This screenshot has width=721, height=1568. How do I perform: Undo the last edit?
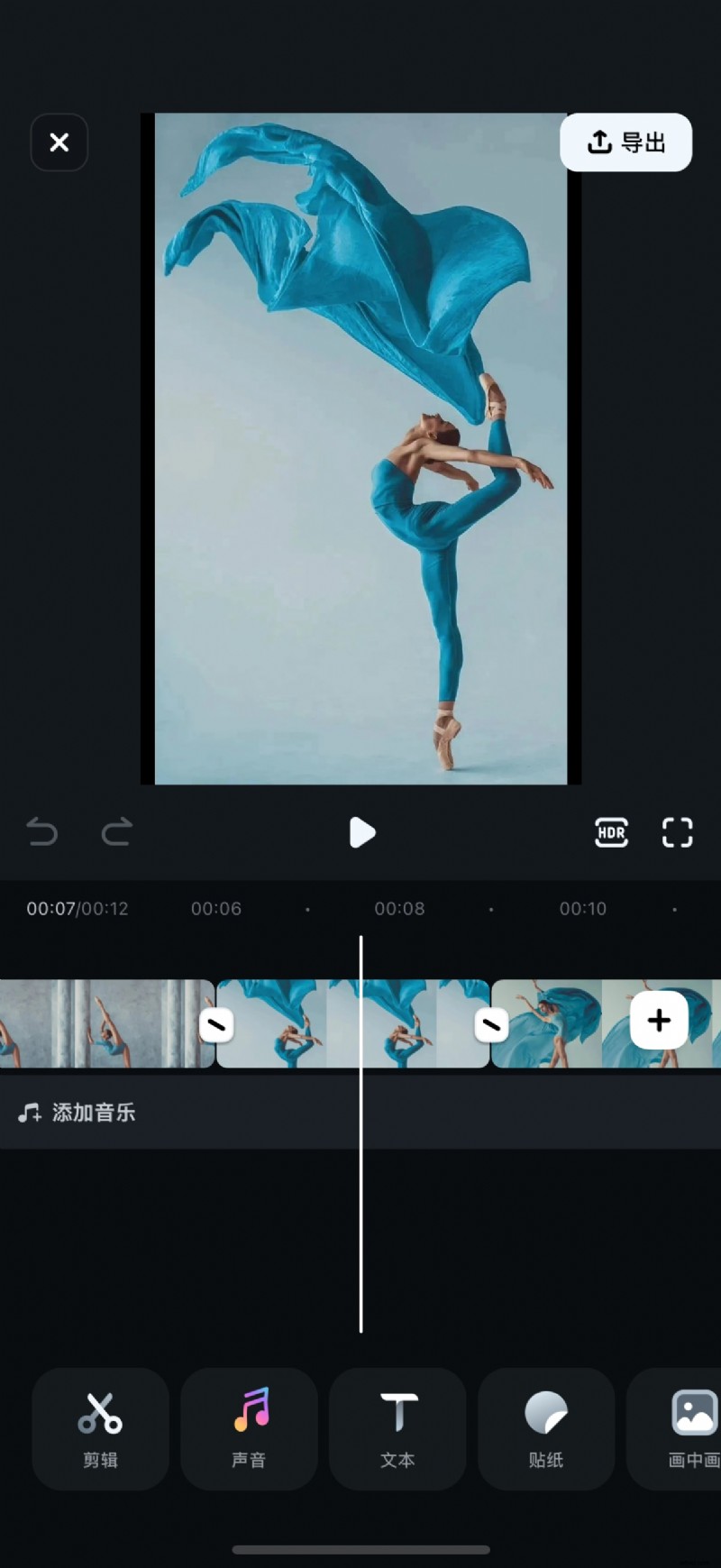tap(41, 832)
